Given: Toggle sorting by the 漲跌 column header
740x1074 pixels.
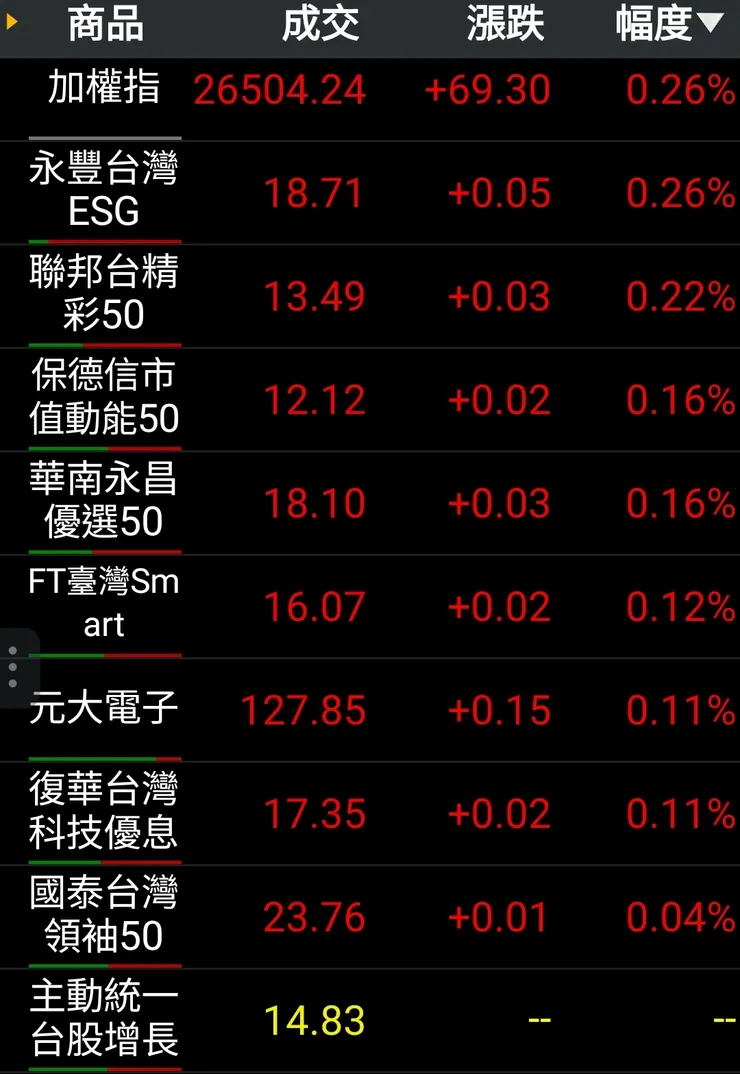Looking at the screenshot, I should (x=504, y=24).
